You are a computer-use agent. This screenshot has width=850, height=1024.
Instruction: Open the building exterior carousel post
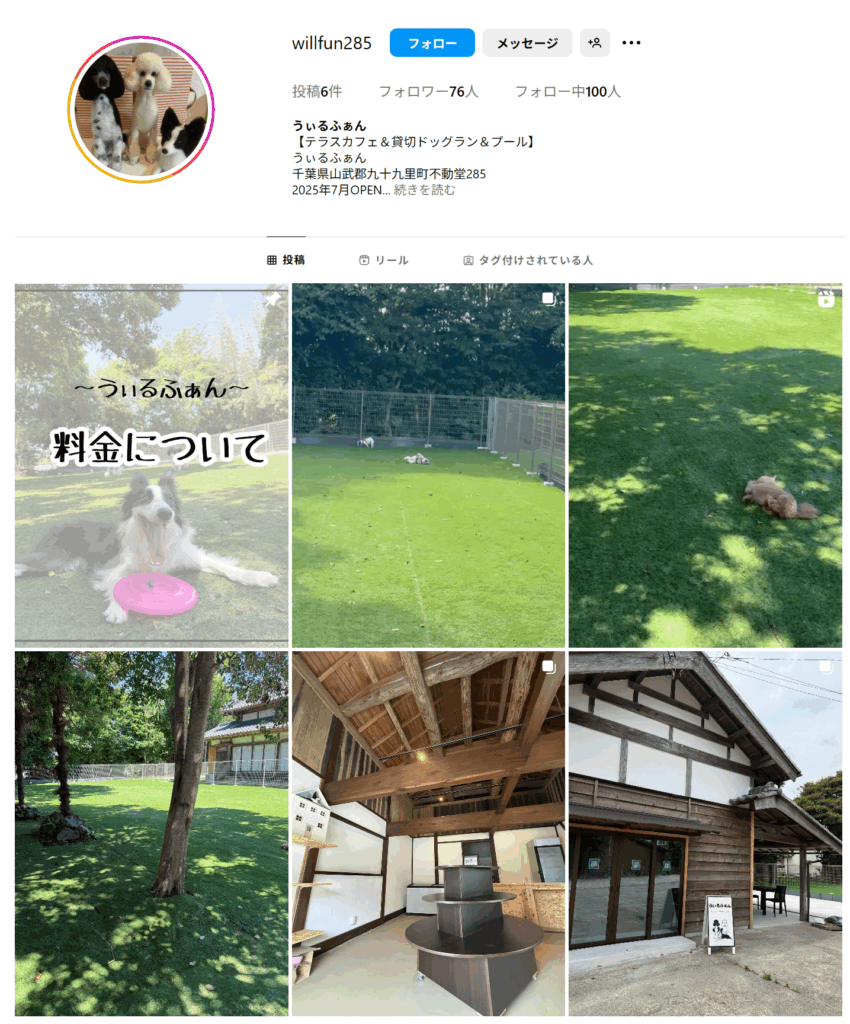coord(705,833)
